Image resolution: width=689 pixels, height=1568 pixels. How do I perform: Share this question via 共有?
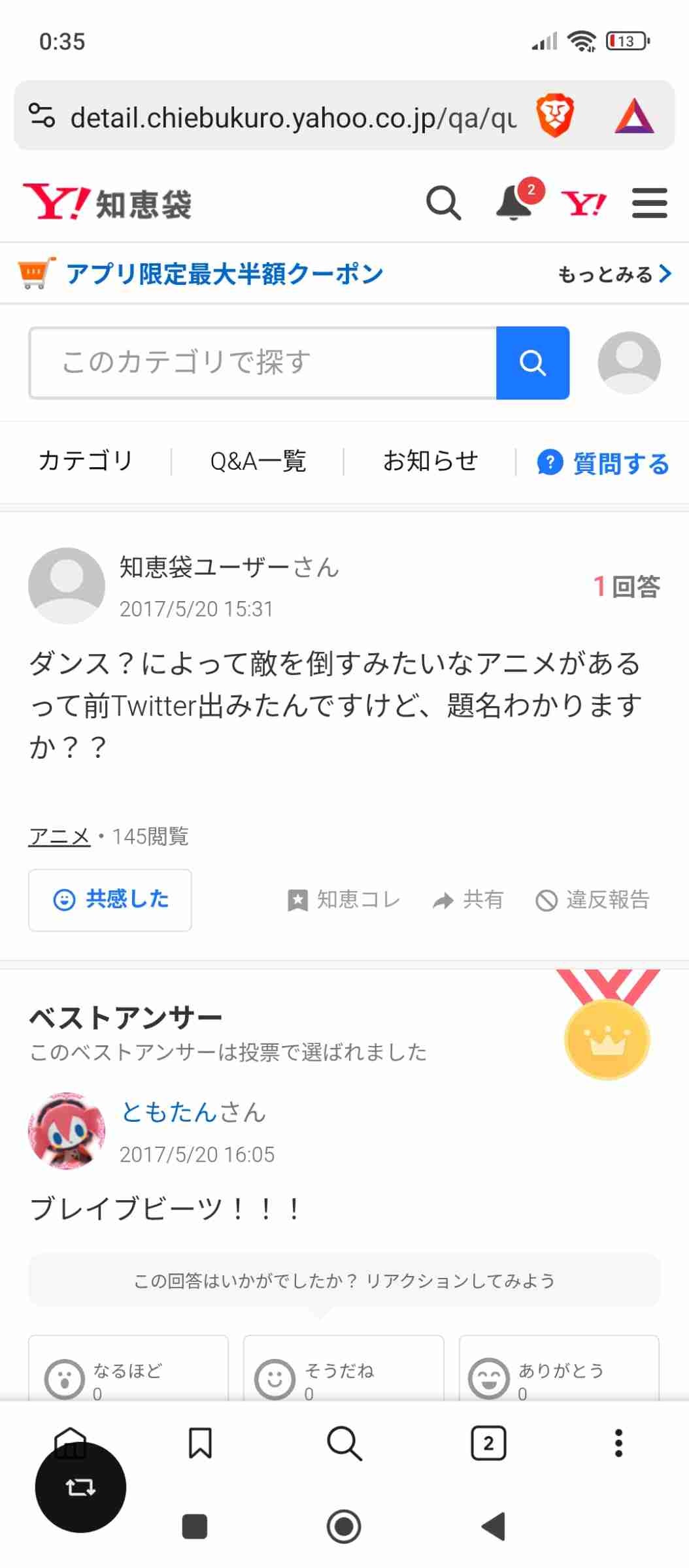[x=468, y=900]
